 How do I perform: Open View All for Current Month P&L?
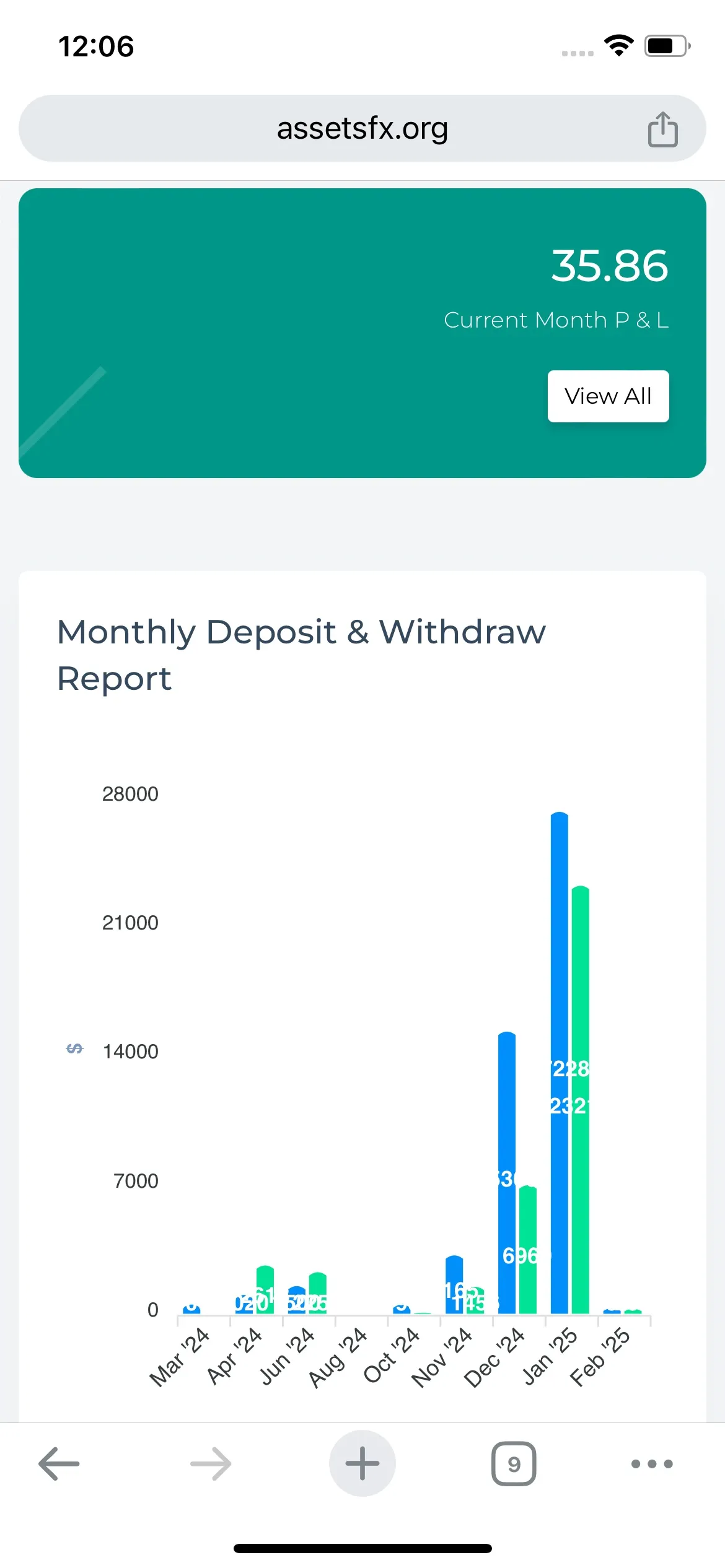(x=608, y=396)
